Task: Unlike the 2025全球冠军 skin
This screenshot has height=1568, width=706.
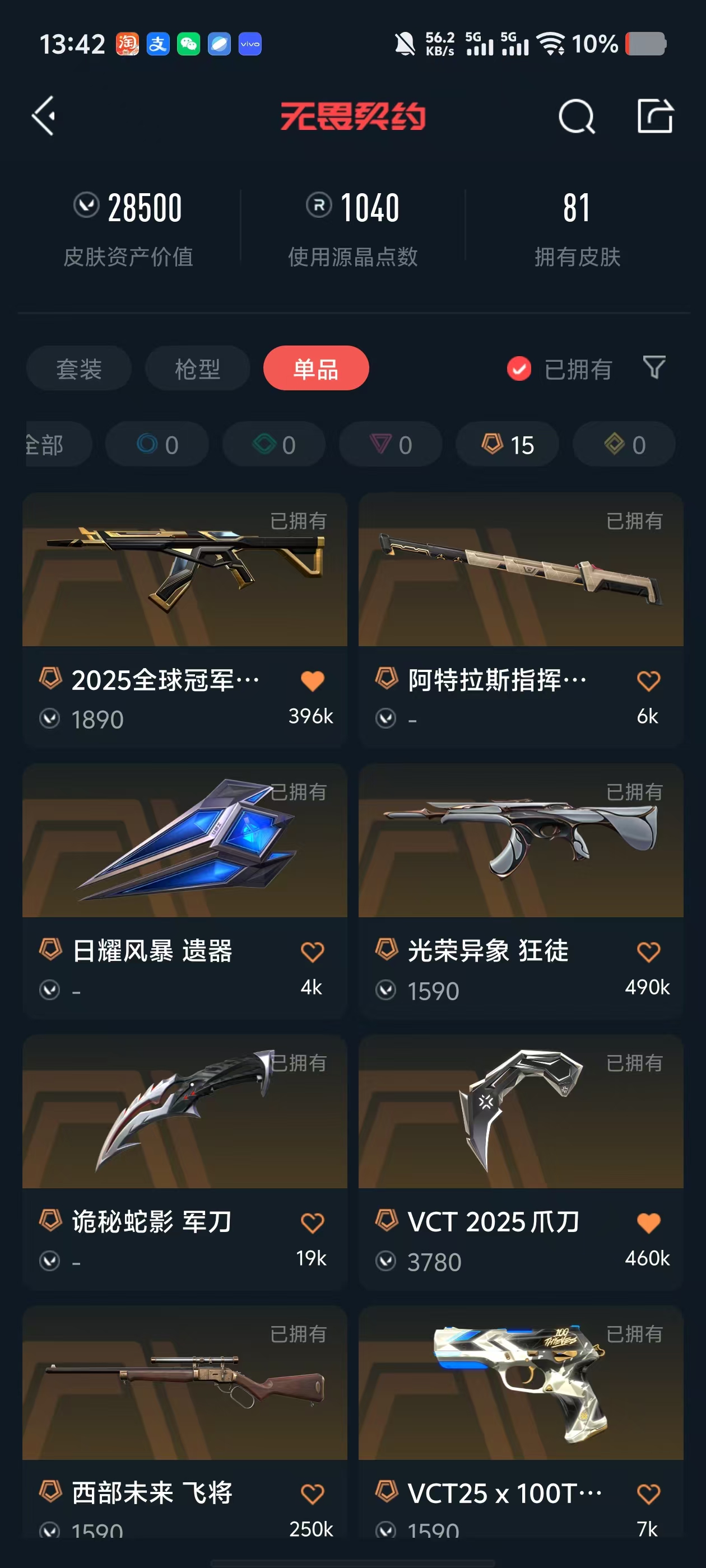Action: click(x=313, y=680)
